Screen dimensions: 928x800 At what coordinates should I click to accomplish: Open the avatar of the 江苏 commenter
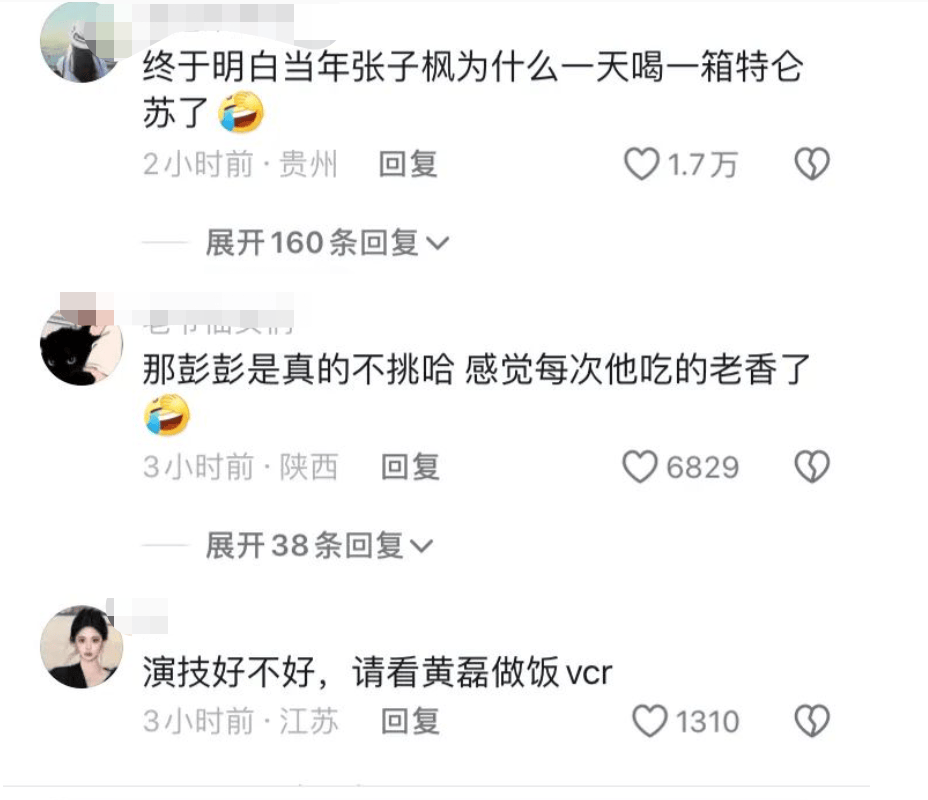pos(81,647)
